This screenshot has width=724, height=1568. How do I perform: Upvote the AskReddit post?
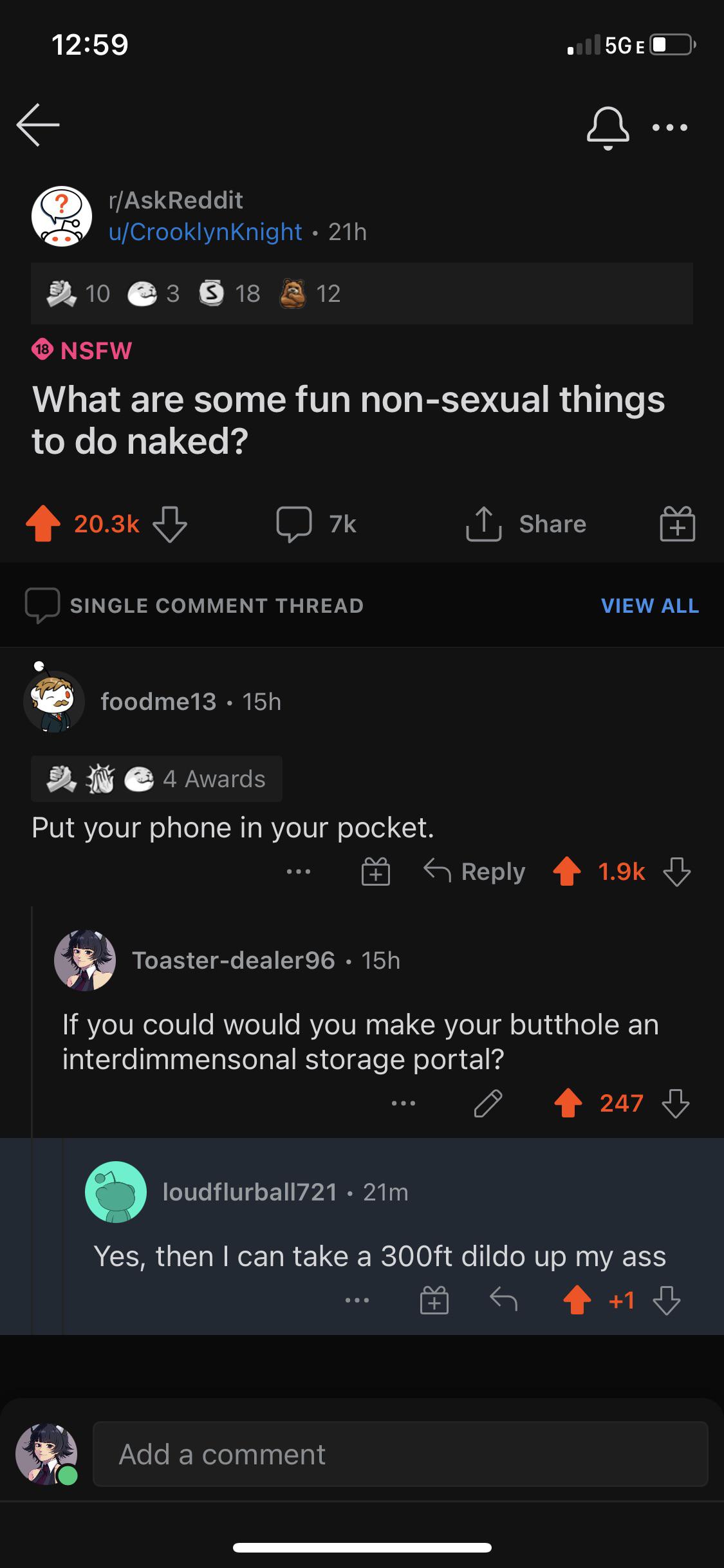(43, 524)
